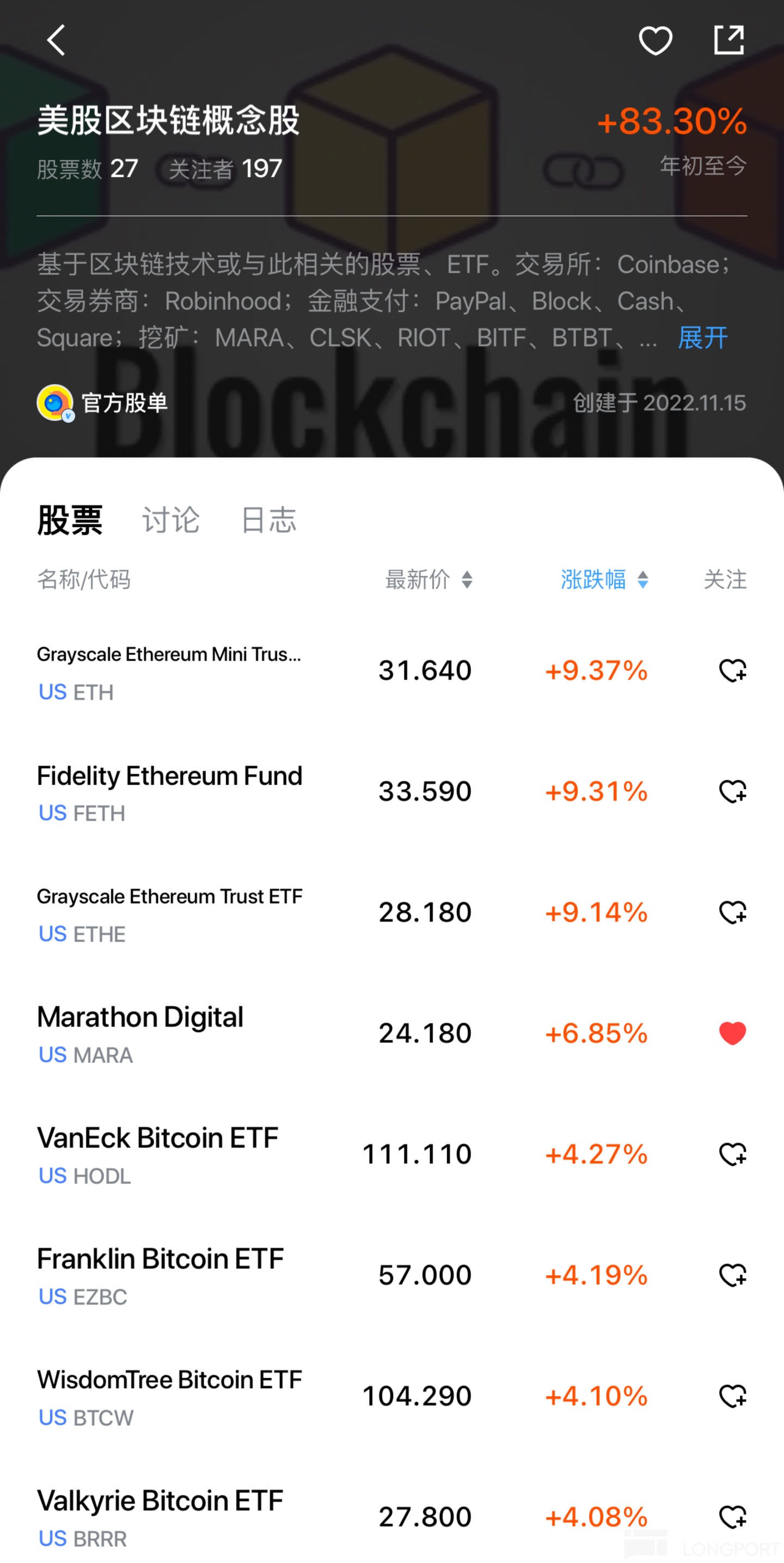Open the Fidelity Ethereum Fund row
The width and height of the screenshot is (784, 1563).
(x=170, y=792)
